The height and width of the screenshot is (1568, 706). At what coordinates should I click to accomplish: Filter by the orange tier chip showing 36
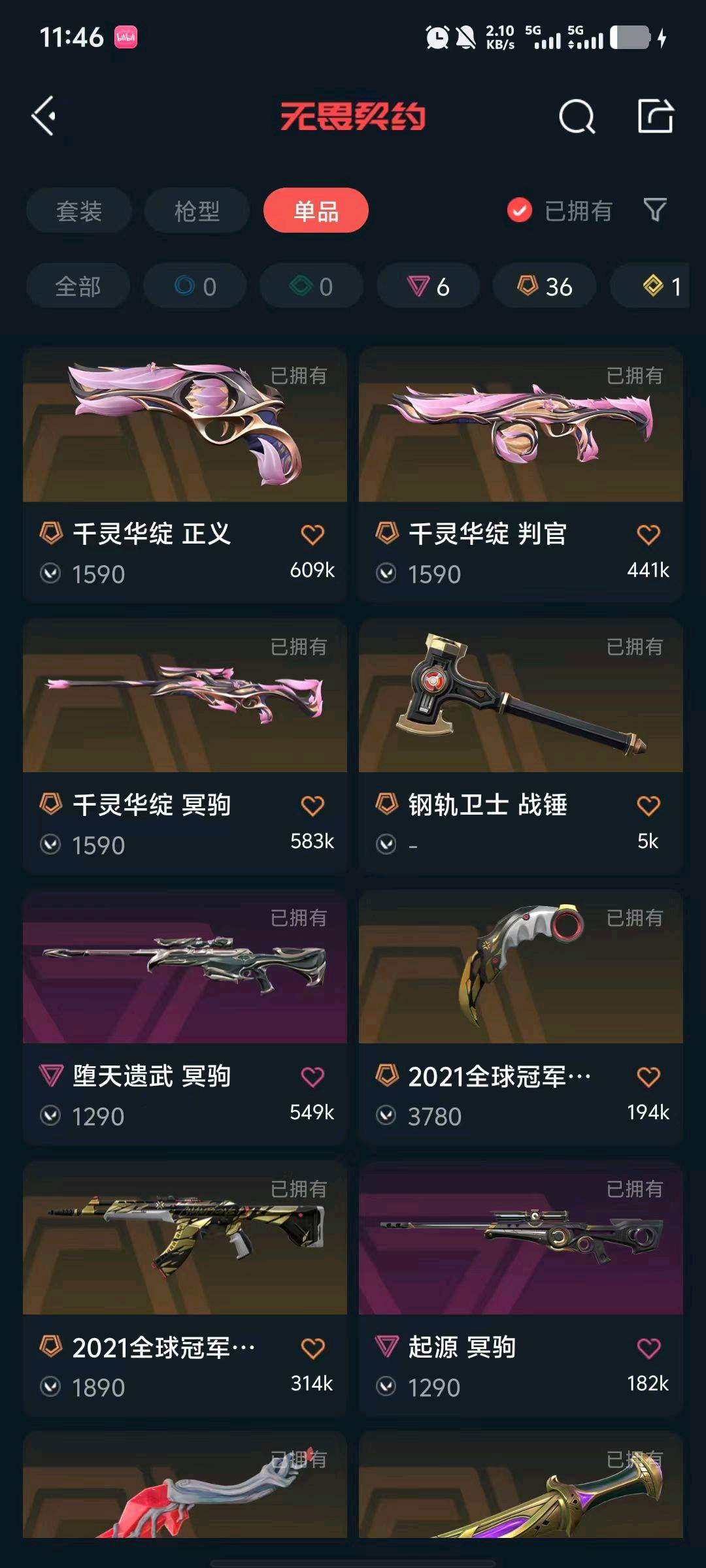545,286
